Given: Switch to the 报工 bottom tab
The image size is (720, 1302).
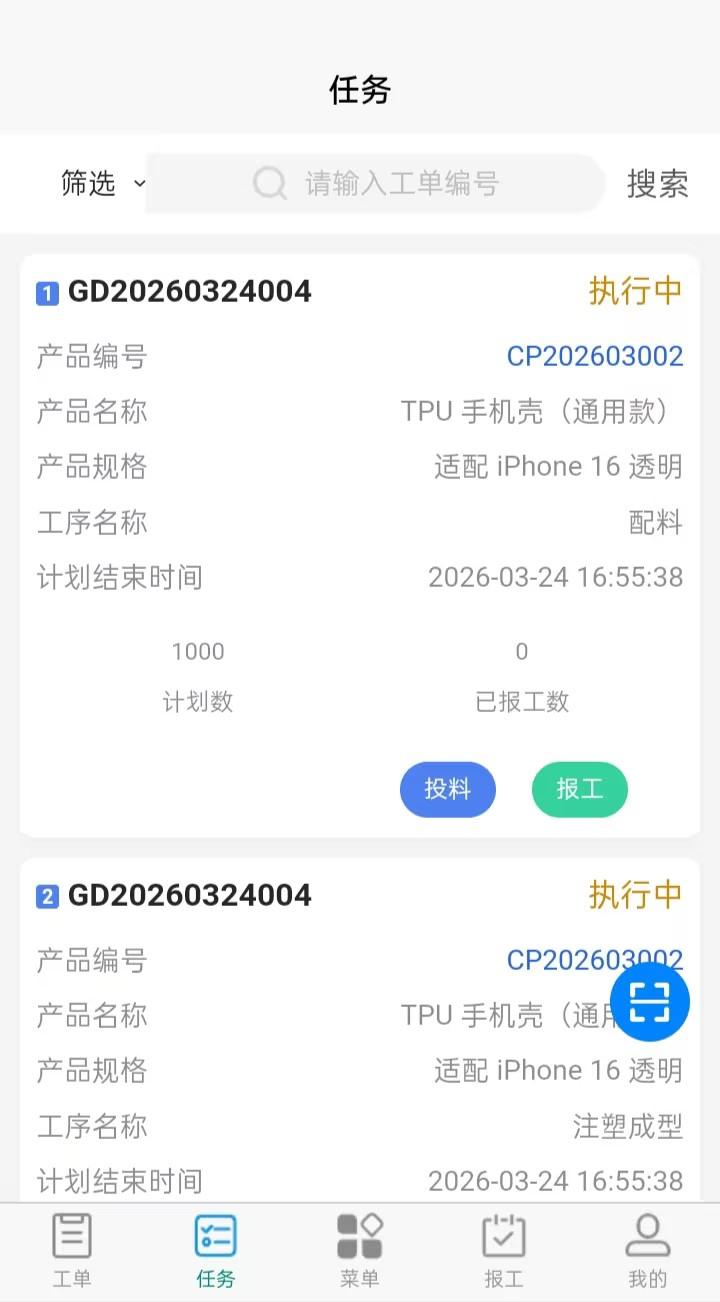Looking at the screenshot, I should click(504, 1251).
